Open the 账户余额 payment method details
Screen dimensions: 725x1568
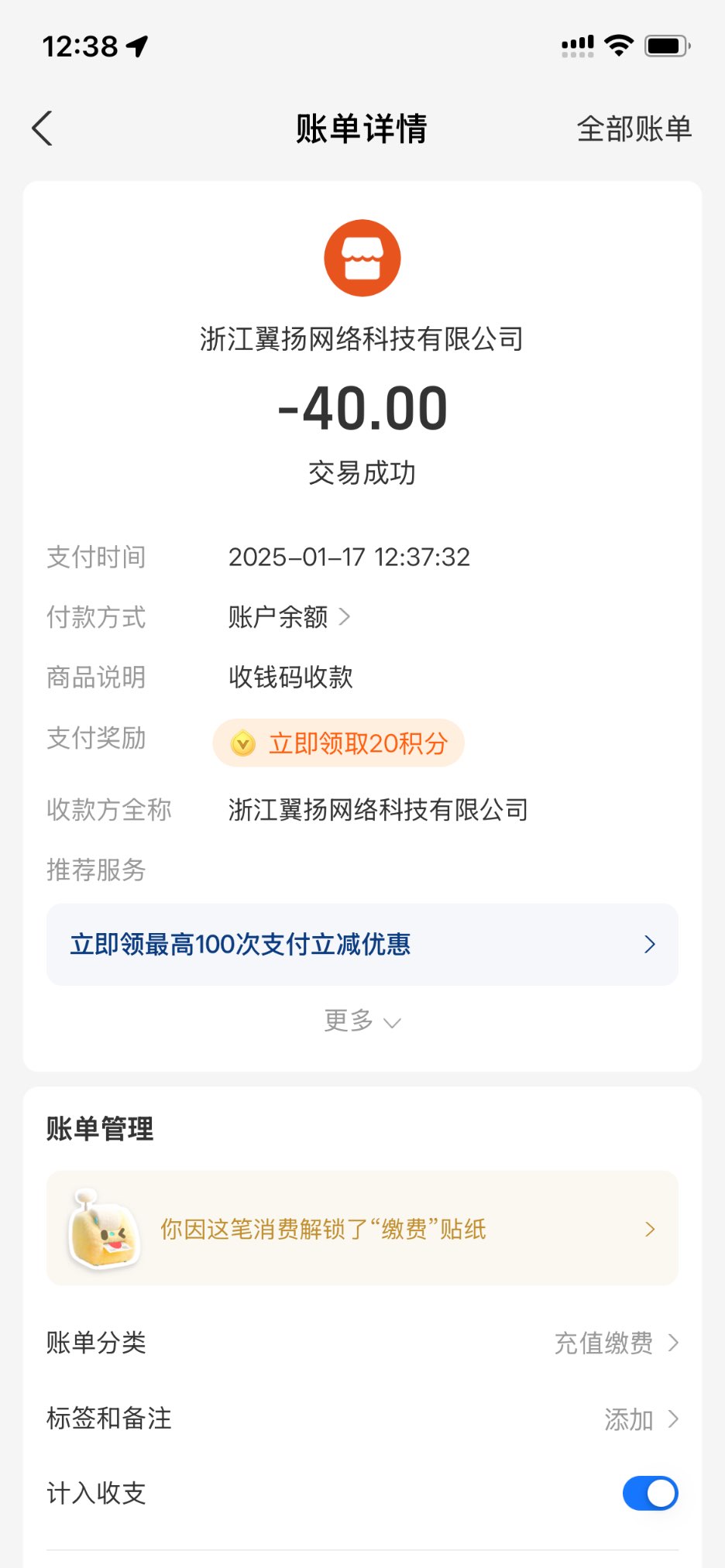pyautogui.click(x=290, y=617)
